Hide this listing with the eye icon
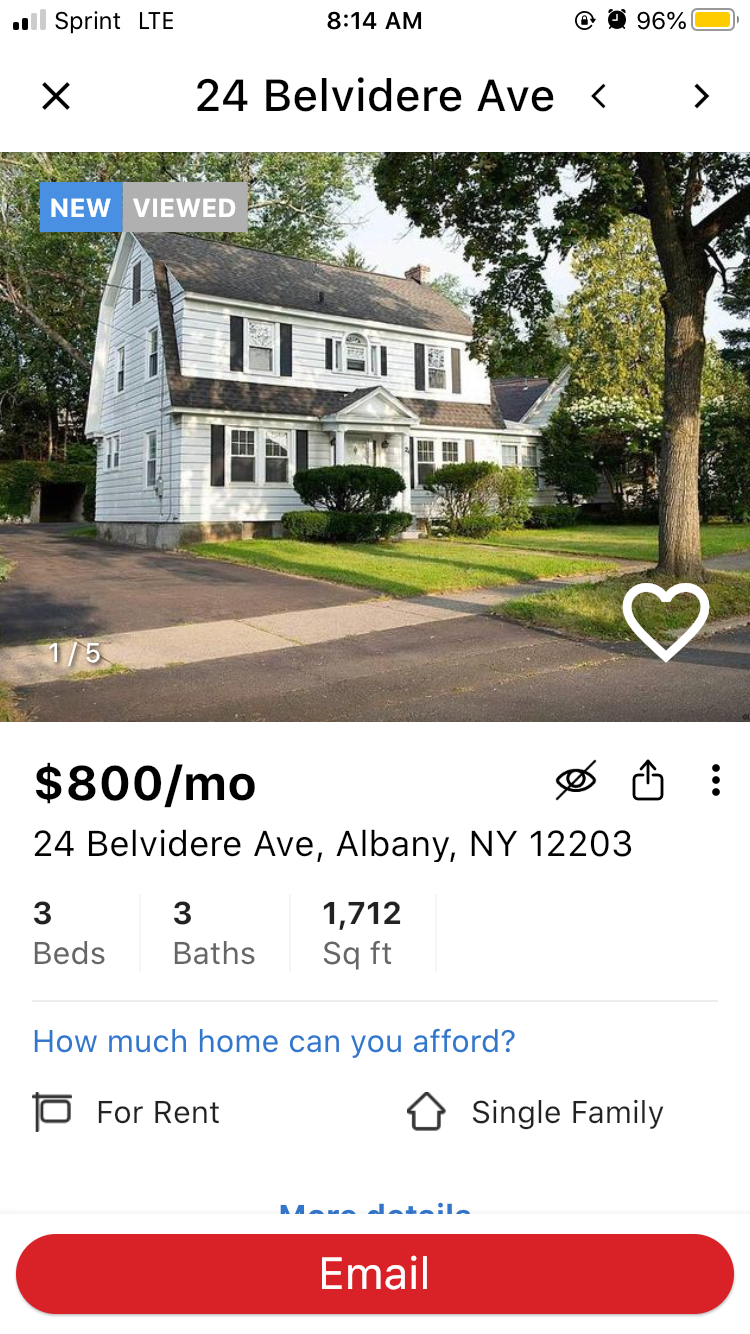 click(x=576, y=781)
